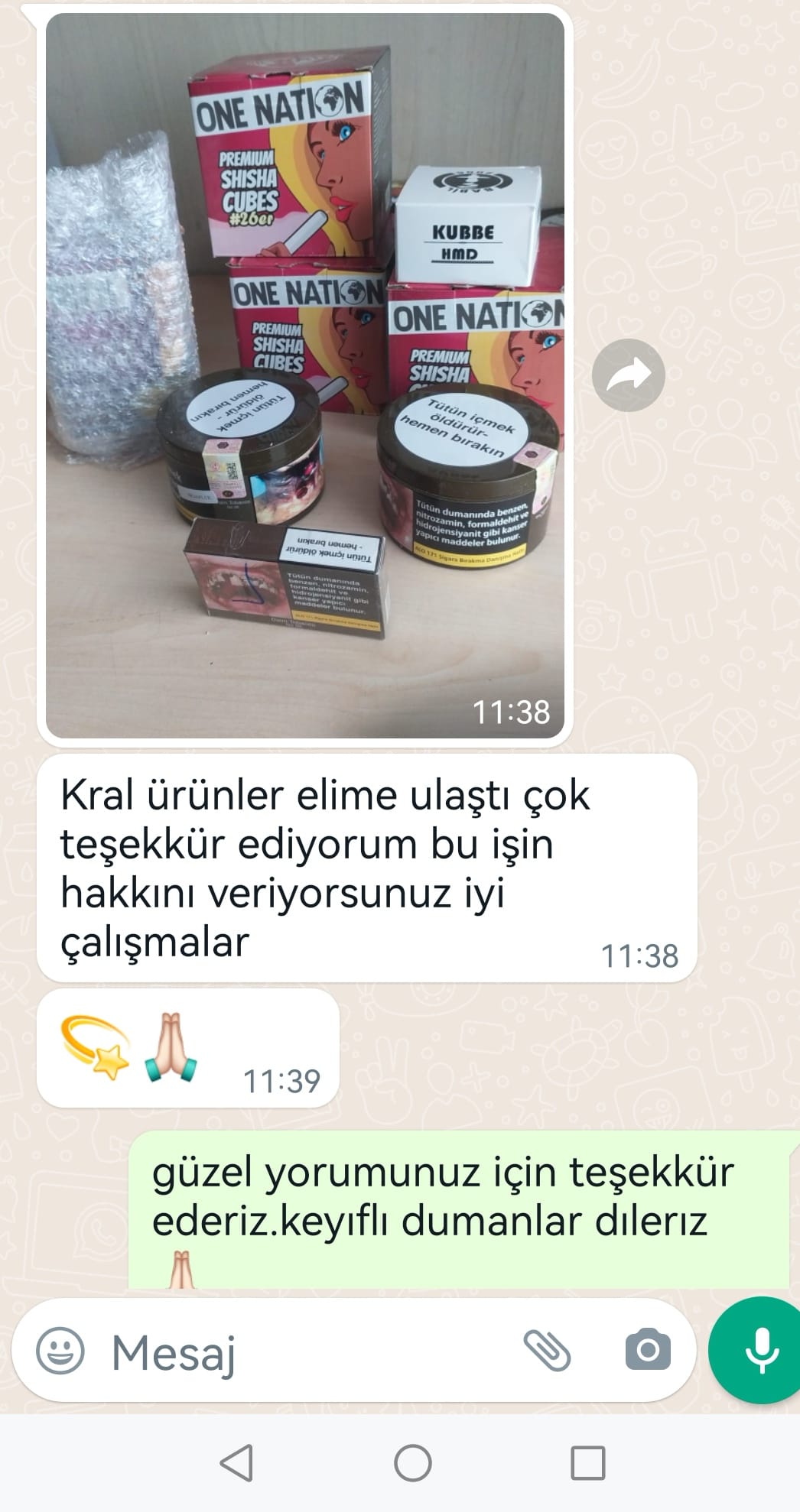This screenshot has height=1512, width=800.
Task: Open the received shisha products photo
Action: [x=305, y=375]
